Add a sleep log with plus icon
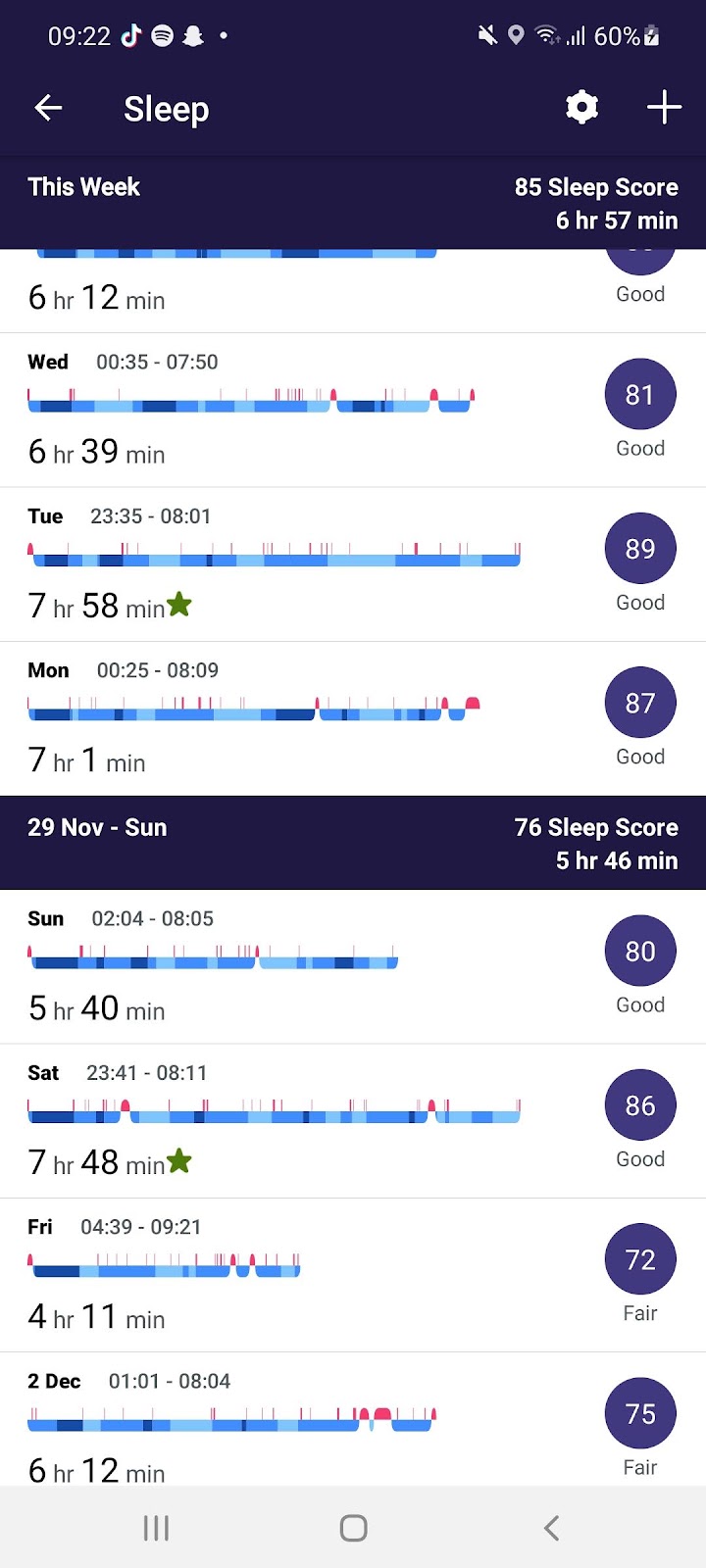 [x=664, y=108]
